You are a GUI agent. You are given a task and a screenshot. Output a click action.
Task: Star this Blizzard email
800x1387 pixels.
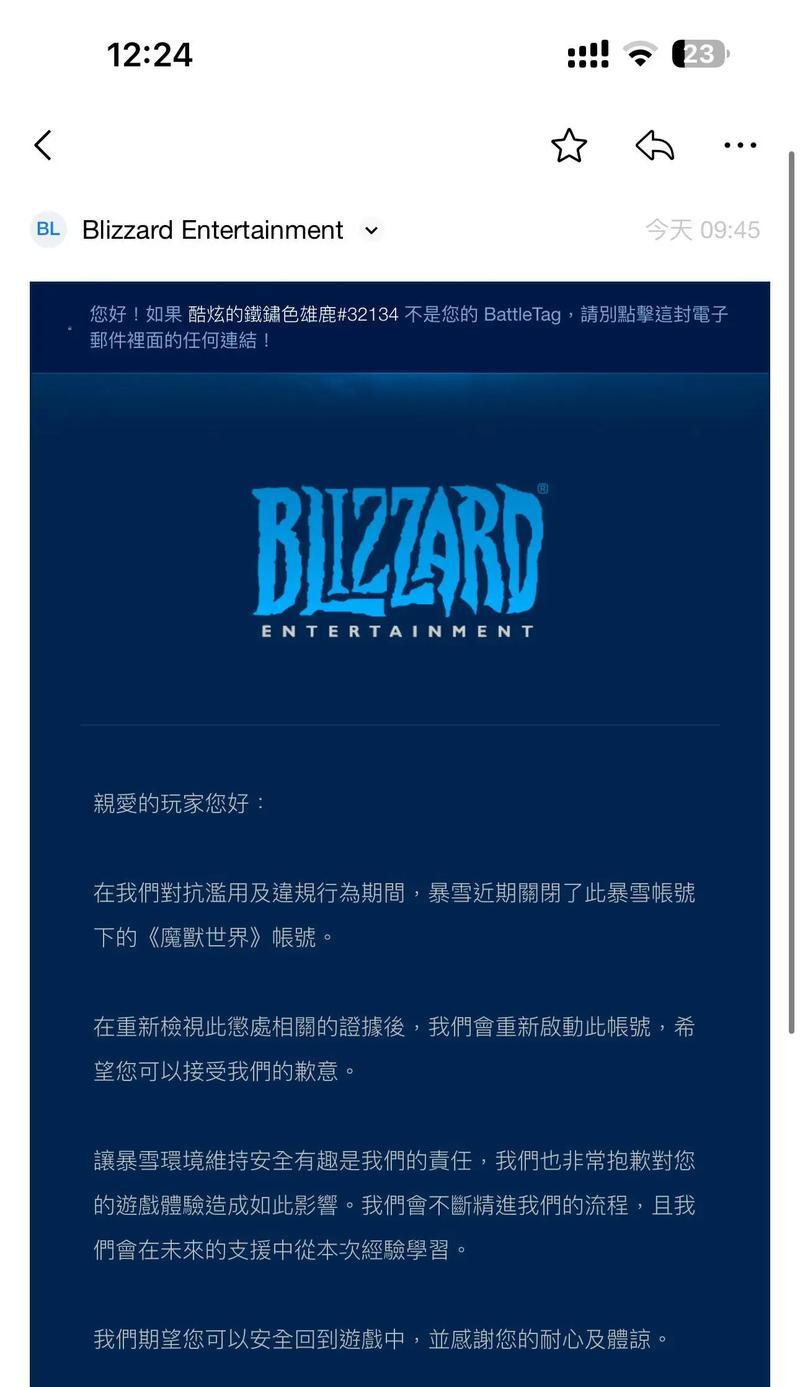(569, 146)
